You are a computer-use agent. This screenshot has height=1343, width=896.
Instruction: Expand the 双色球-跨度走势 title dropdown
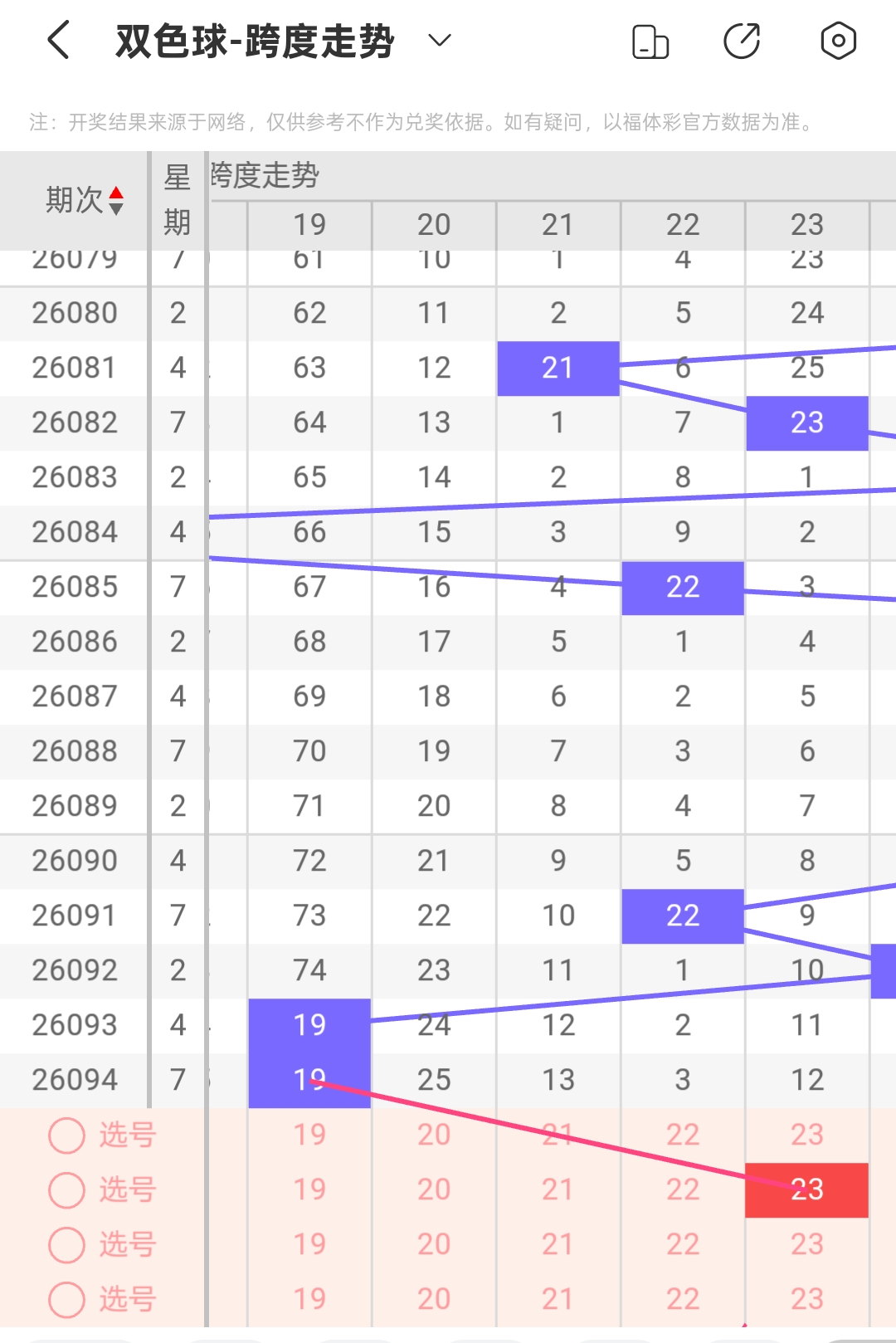[x=439, y=40]
